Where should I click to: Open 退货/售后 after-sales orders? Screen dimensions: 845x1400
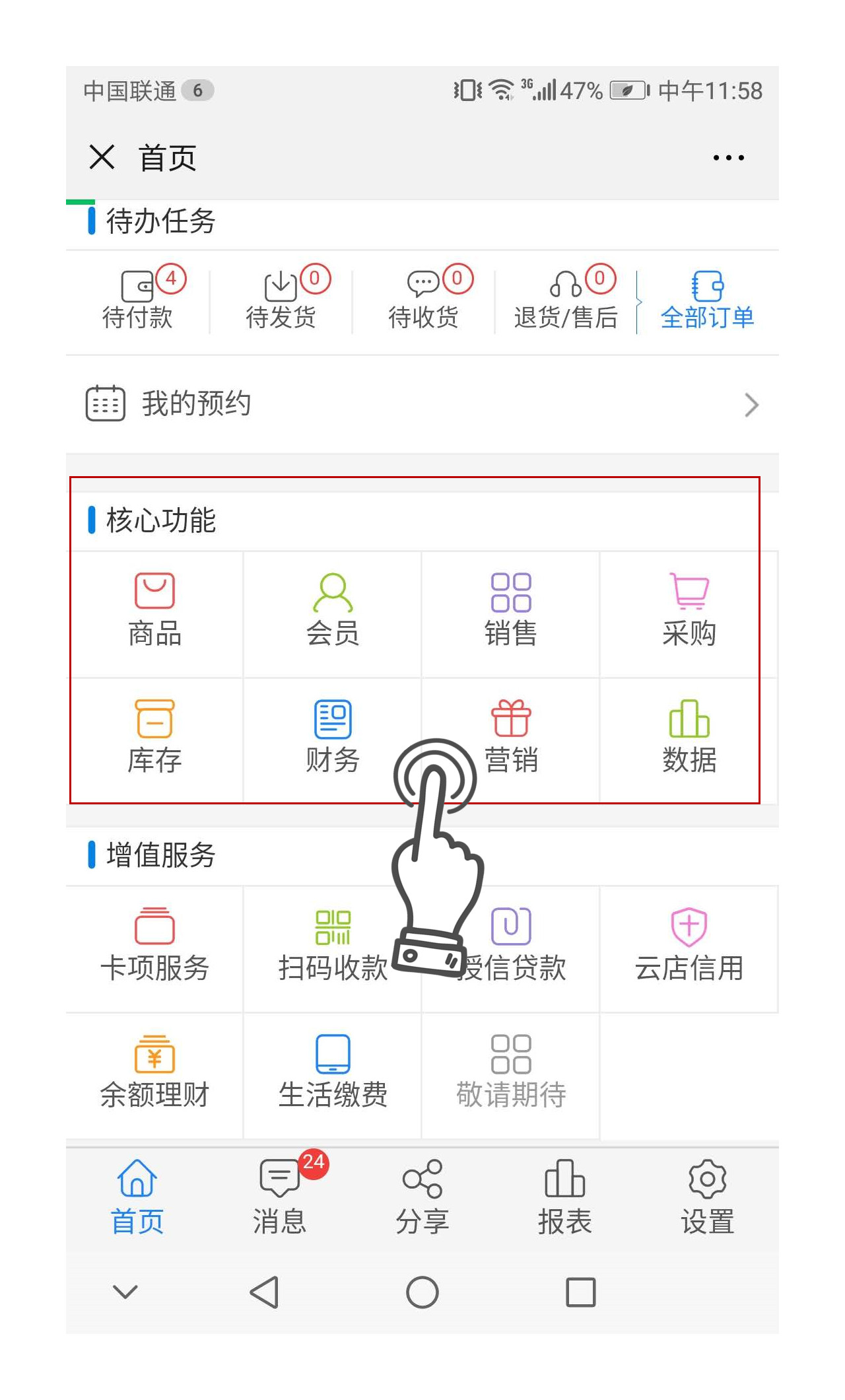pos(566,300)
